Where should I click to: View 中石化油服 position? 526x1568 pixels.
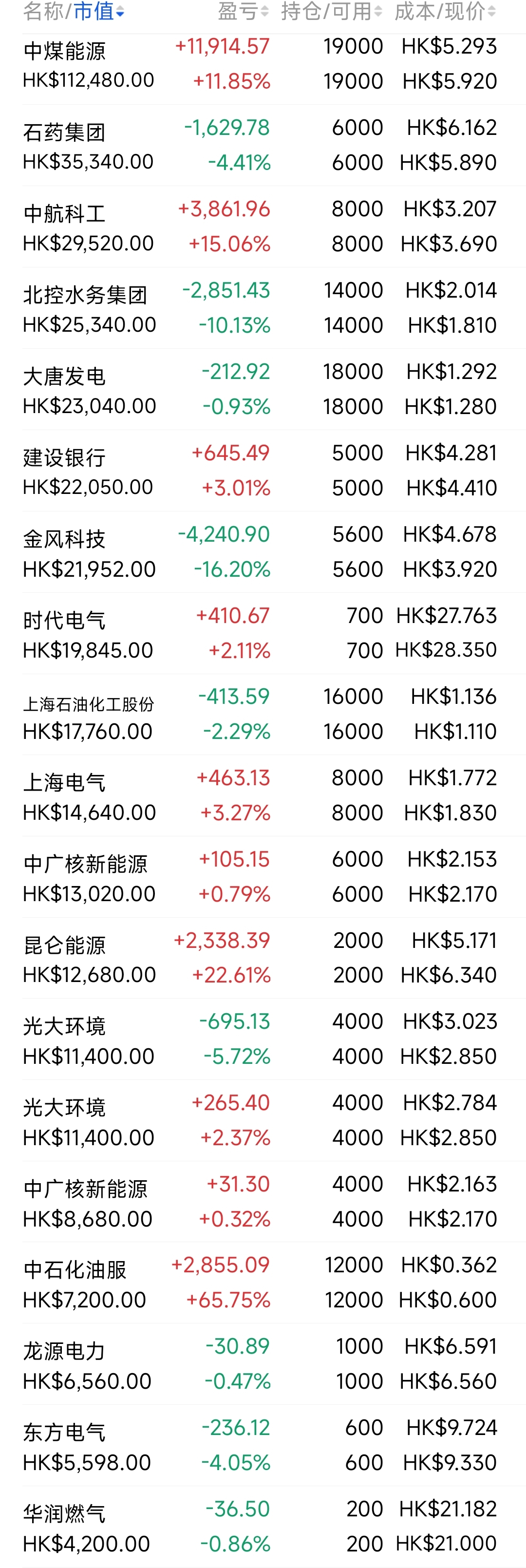coord(263,1283)
